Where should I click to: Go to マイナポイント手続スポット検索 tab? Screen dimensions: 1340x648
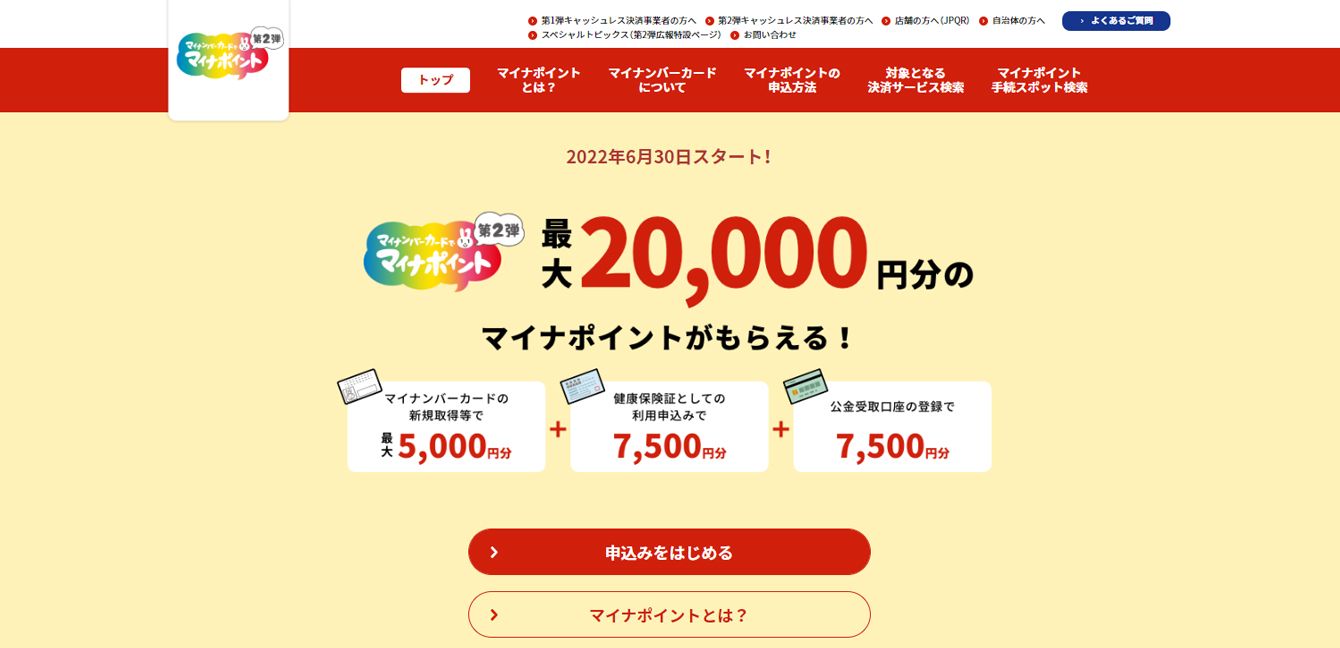pyautogui.click(x=1039, y=80)
